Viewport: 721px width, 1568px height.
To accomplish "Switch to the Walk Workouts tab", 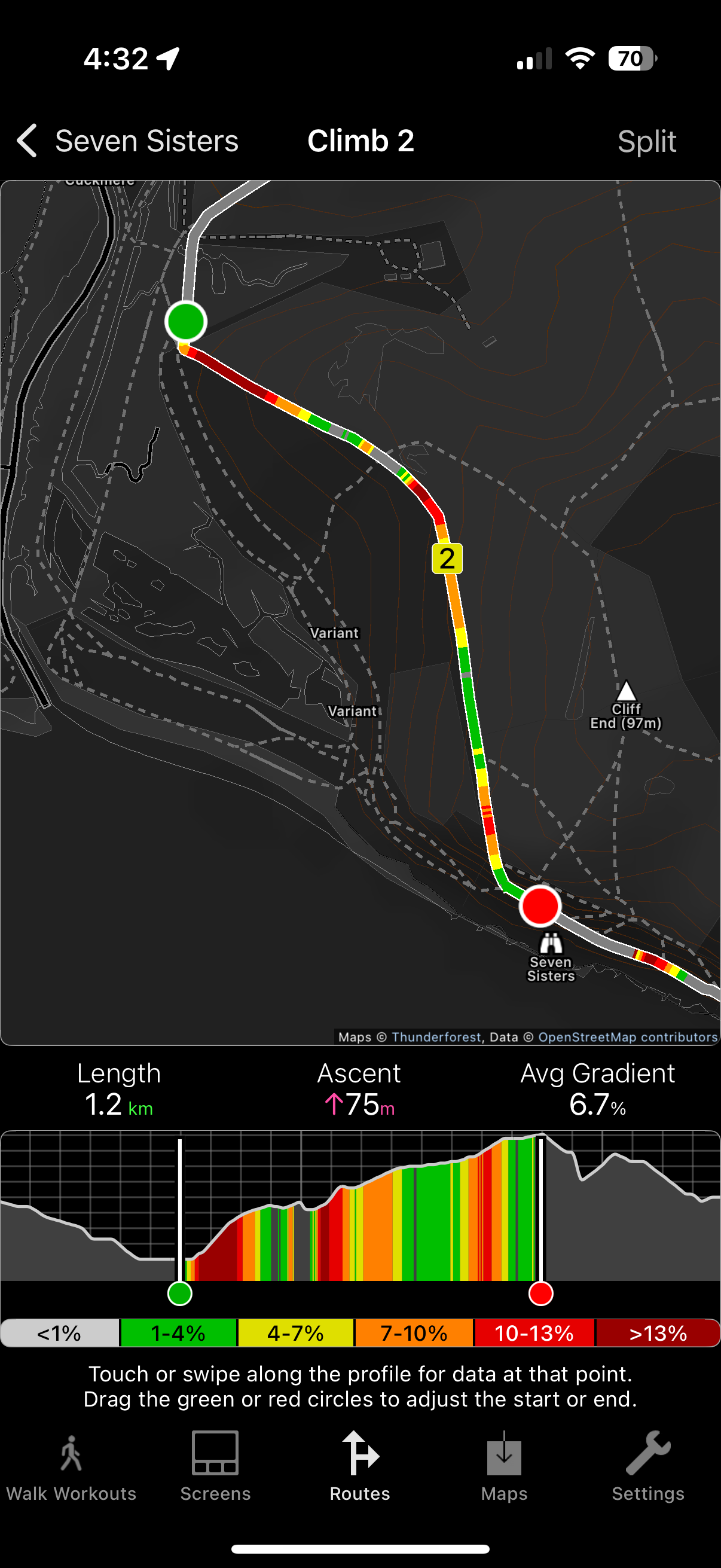I will 71,1468.
